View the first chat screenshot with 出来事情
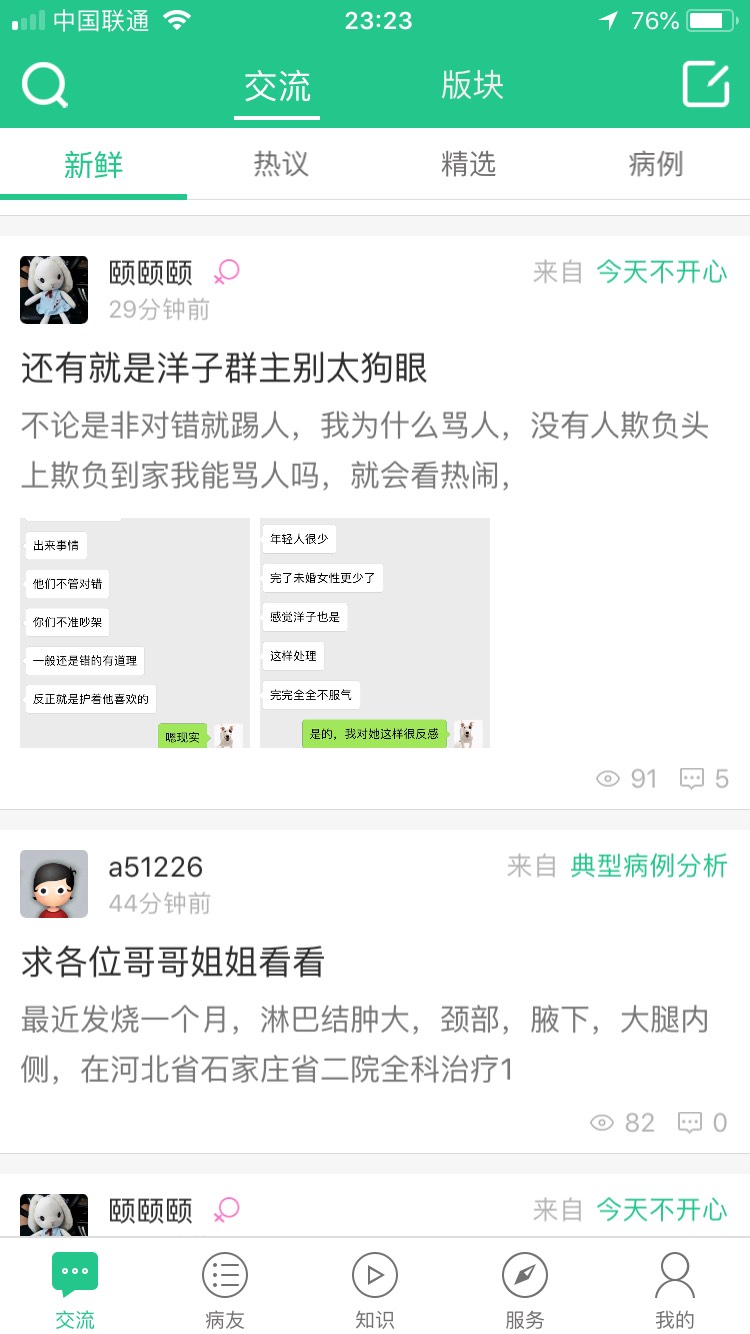750x1334 pixels. coord(135,632)
